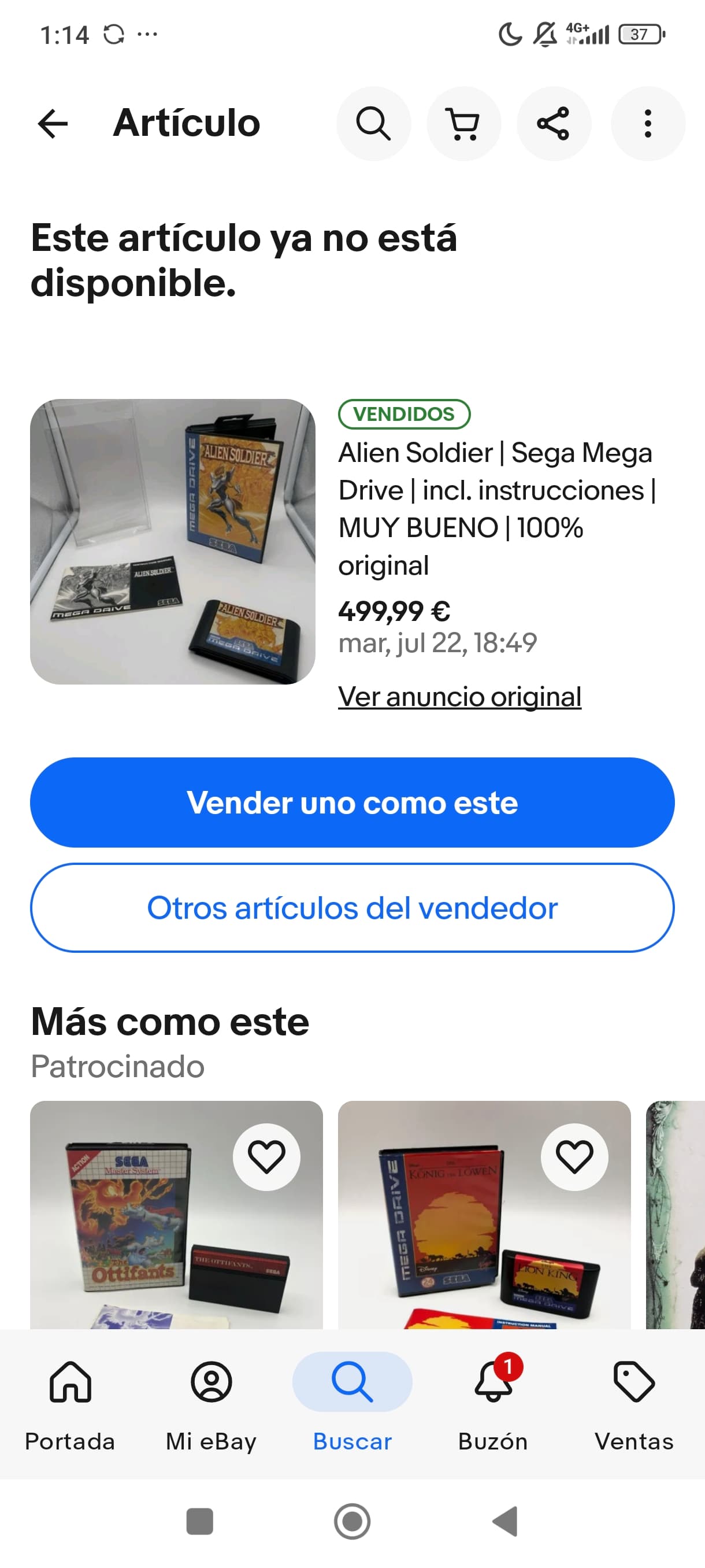Open search from the top bar
The width and height of the screenshot is (705, 1568).
373,124
